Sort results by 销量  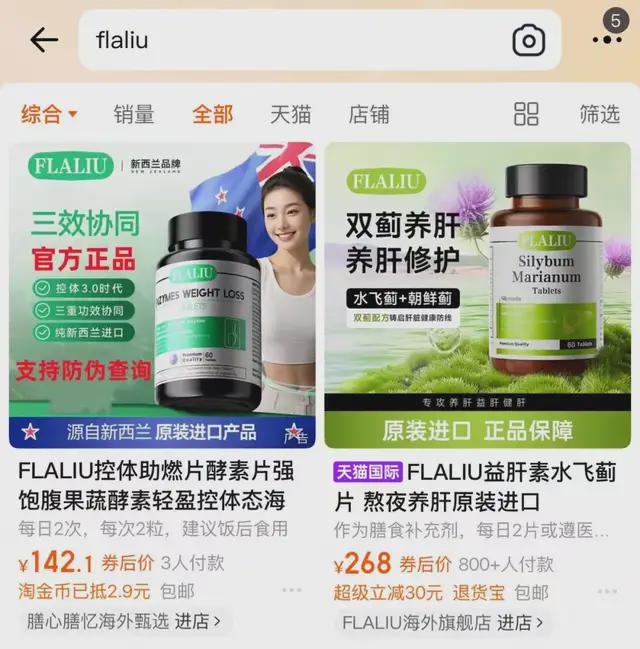coord(133,114)
